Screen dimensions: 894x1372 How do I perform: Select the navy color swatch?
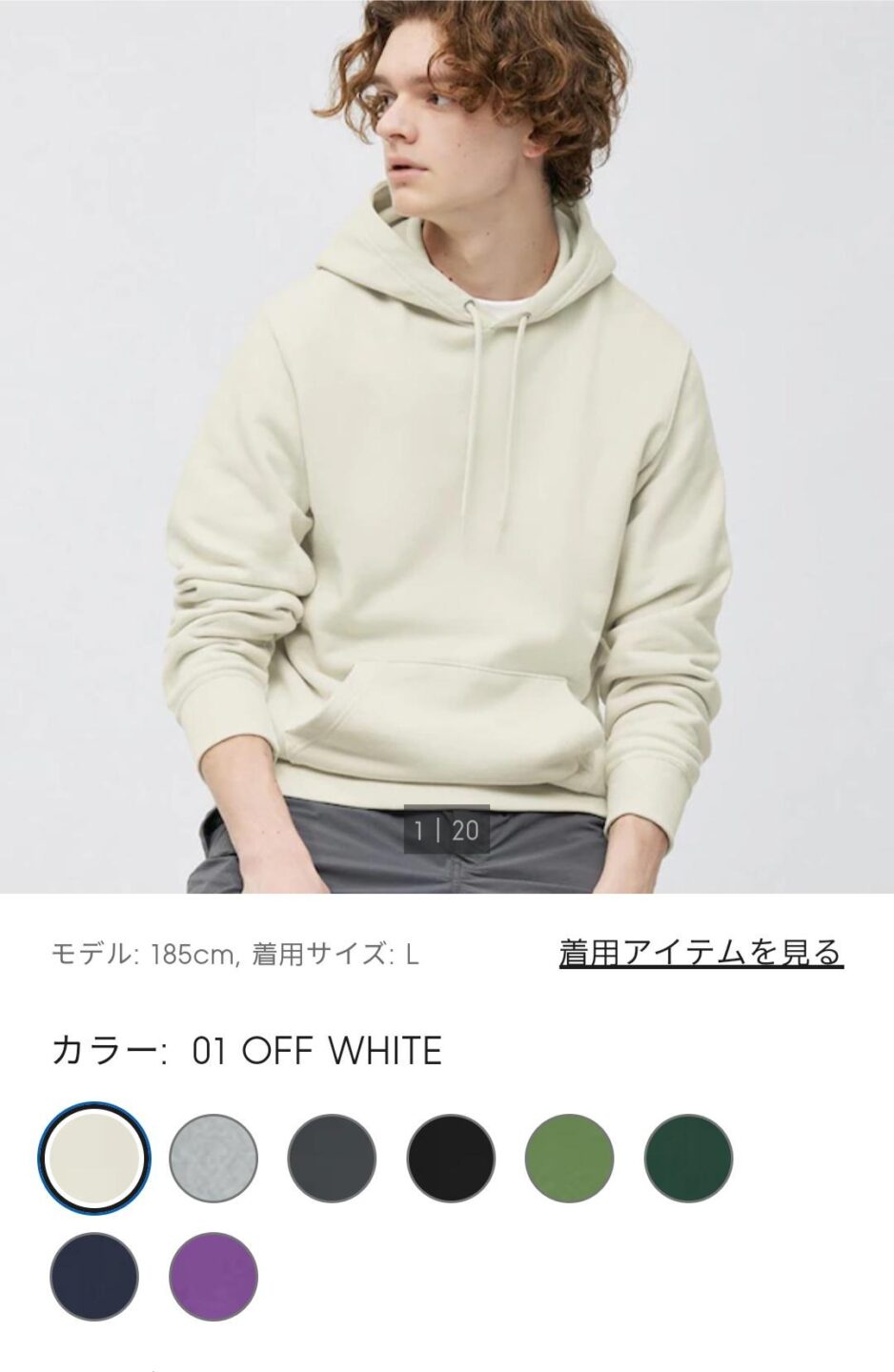click(94, 1277)
